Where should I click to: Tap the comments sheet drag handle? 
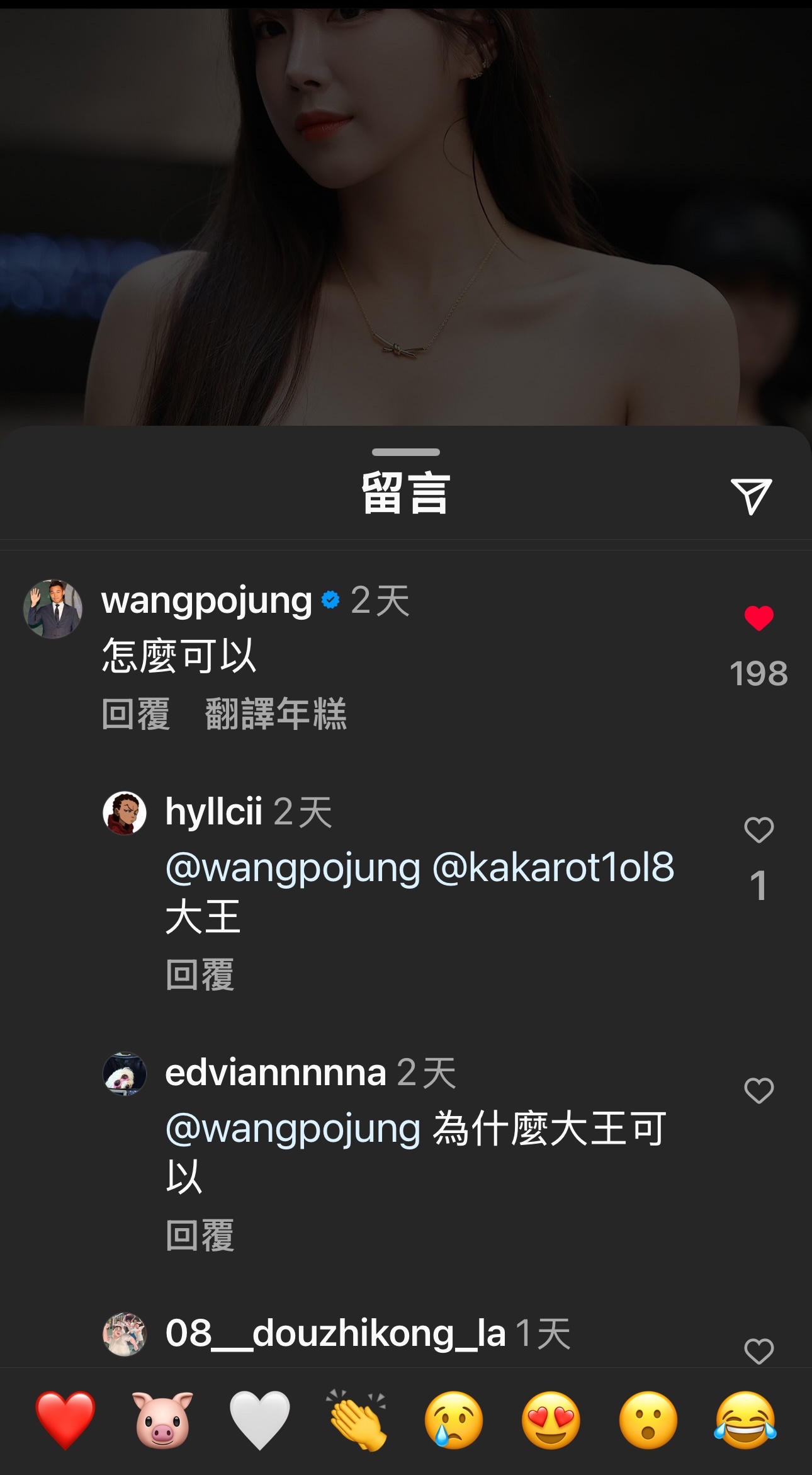point(406,452)
